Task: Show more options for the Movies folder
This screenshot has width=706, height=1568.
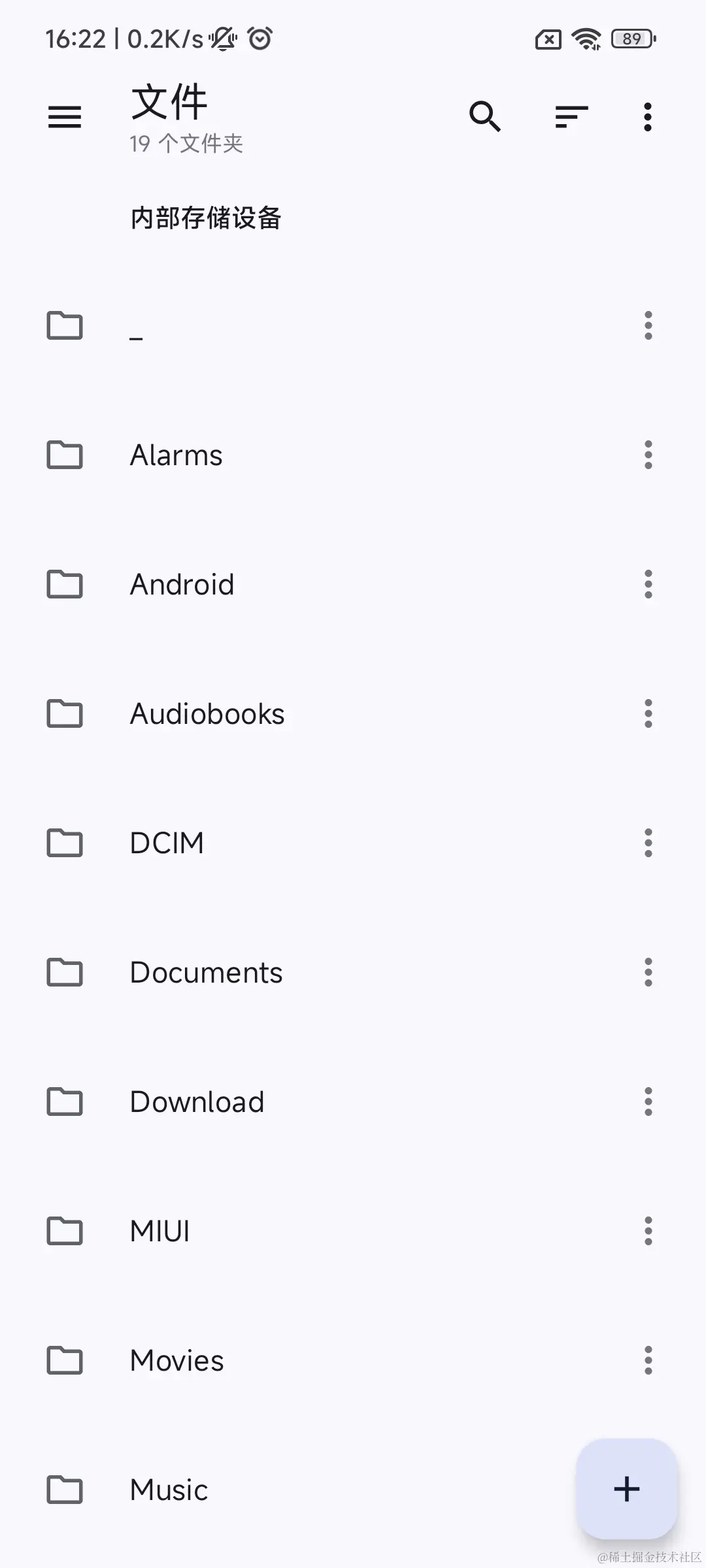Action: tap(648, 1361)
